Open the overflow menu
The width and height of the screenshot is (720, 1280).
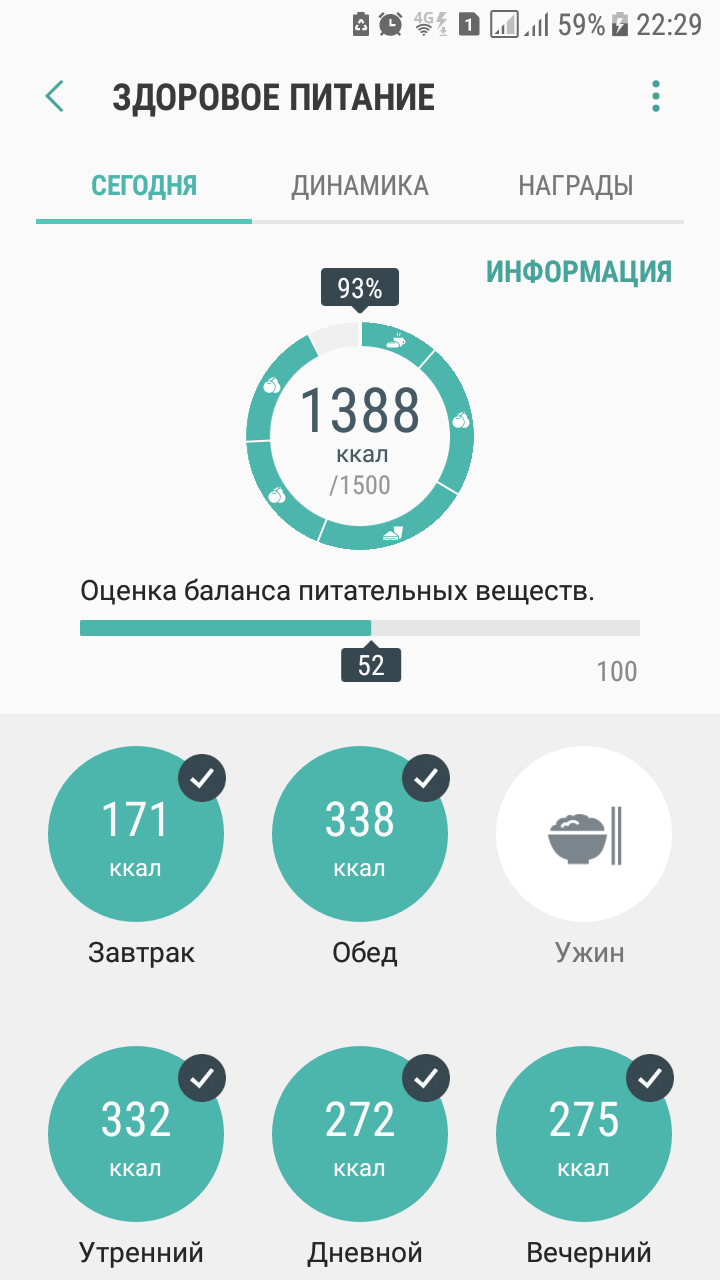[x=656, y=96]
